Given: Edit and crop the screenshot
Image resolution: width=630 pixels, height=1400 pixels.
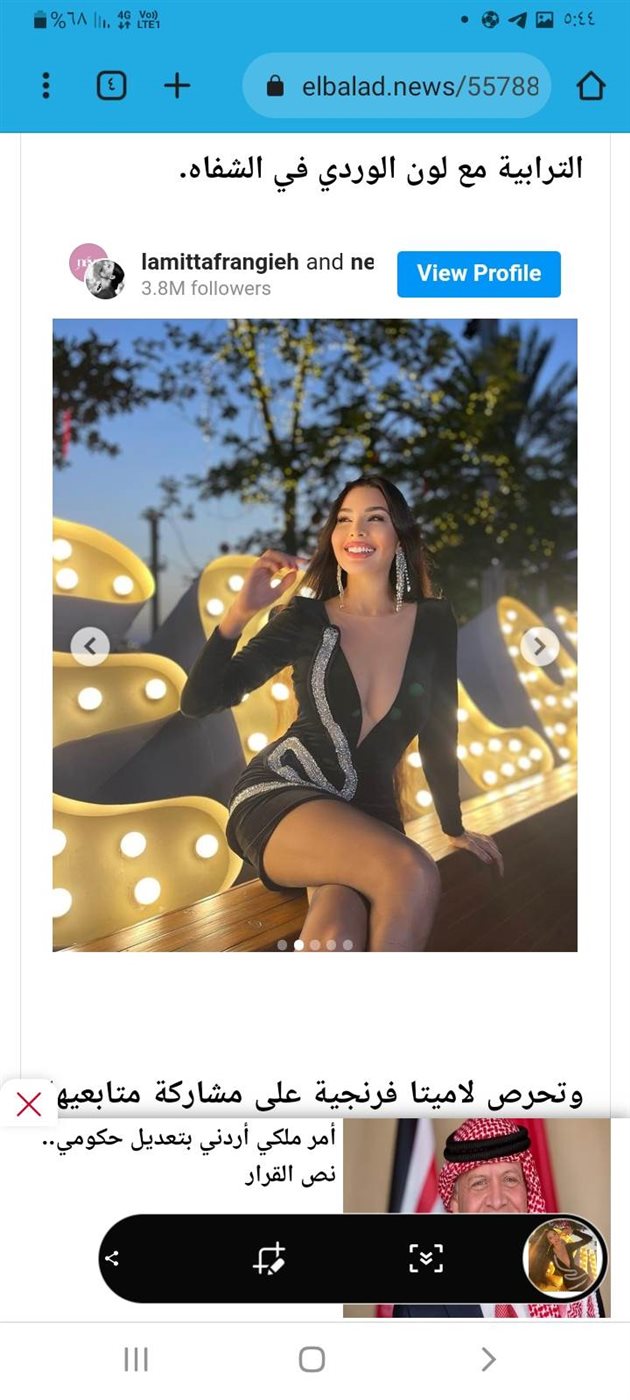Looking at the screenshot, I should [x=269, y=1259].
